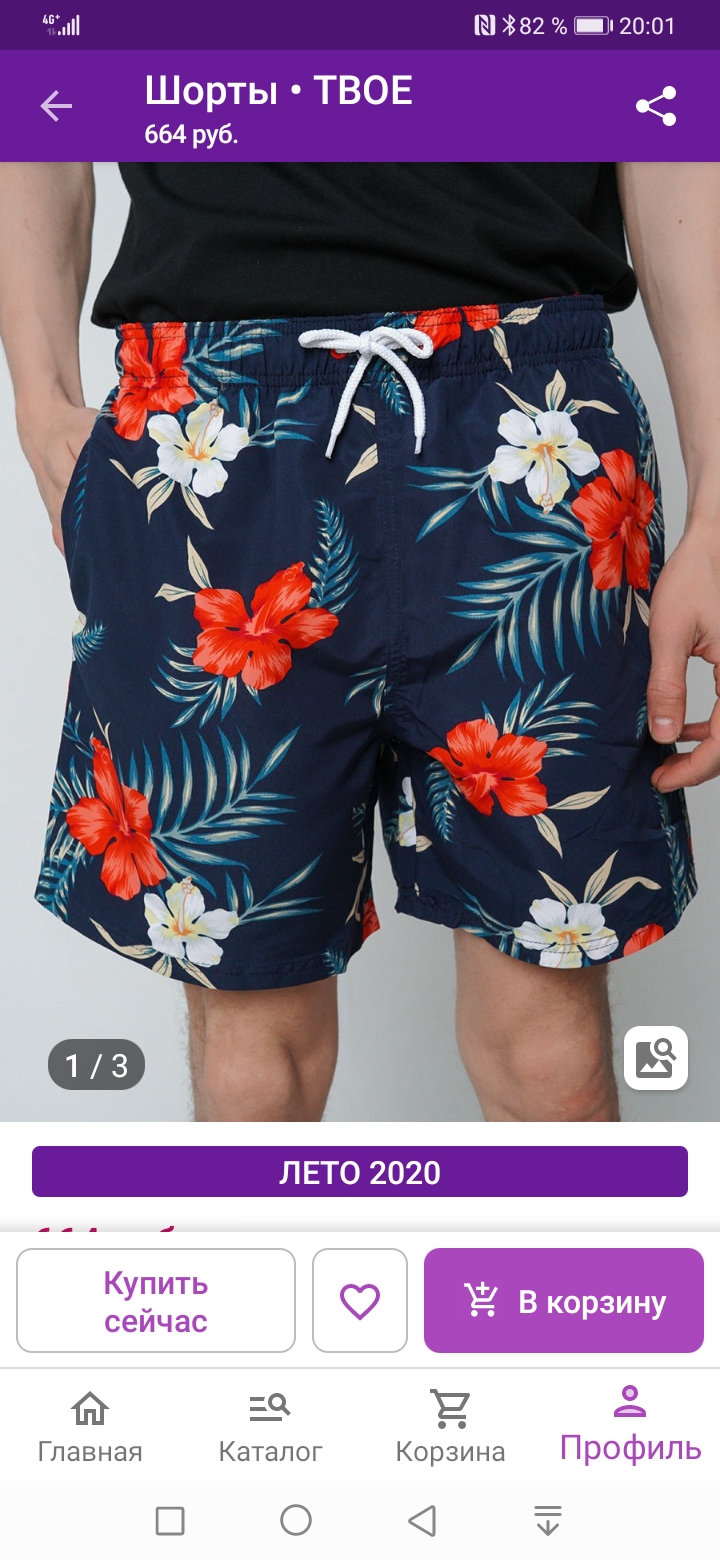
Task: Select the Профиль tab
Action: click(x=630, y=1427)
